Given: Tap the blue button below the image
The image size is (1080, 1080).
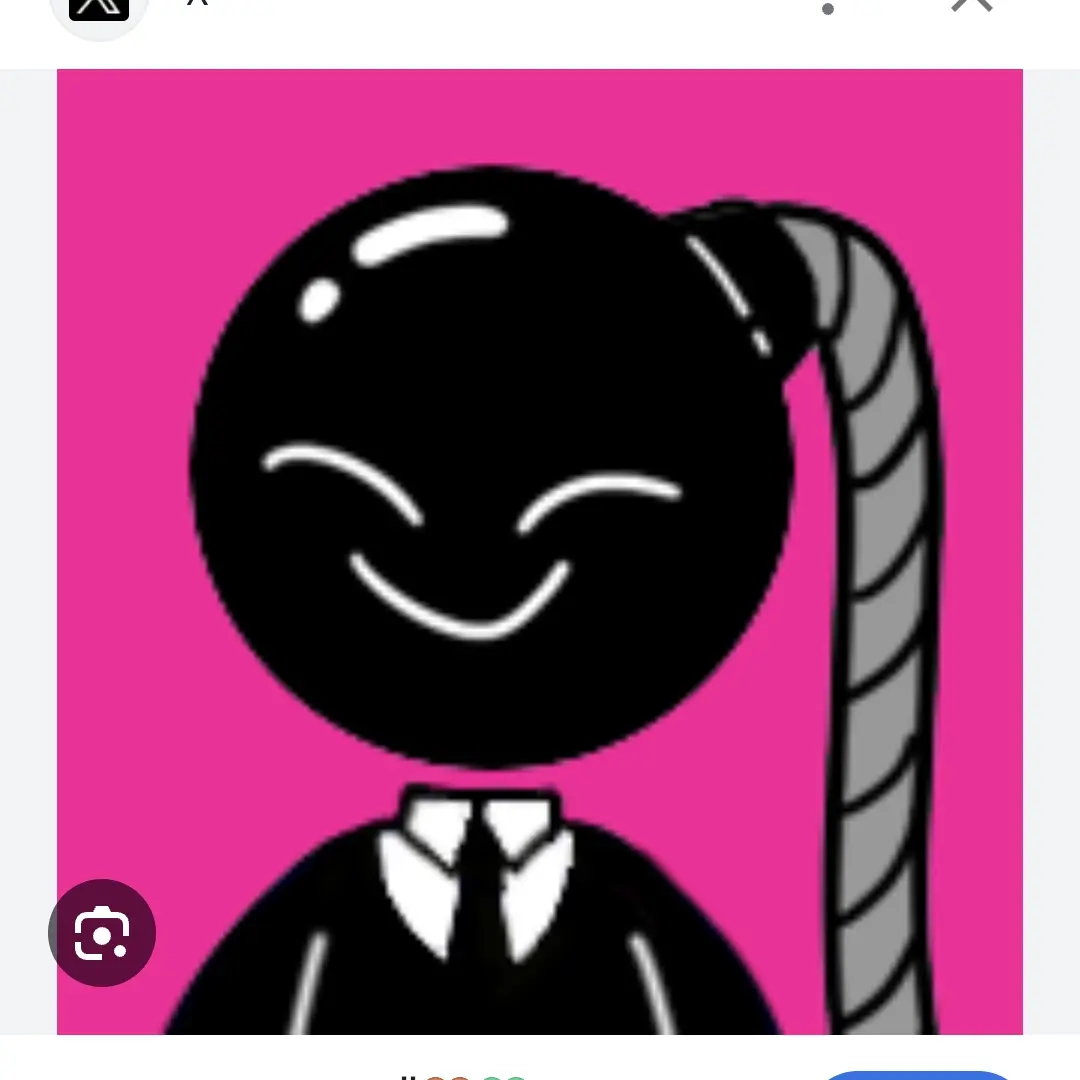Looking at the screenshot, I should pos(915,1074).
